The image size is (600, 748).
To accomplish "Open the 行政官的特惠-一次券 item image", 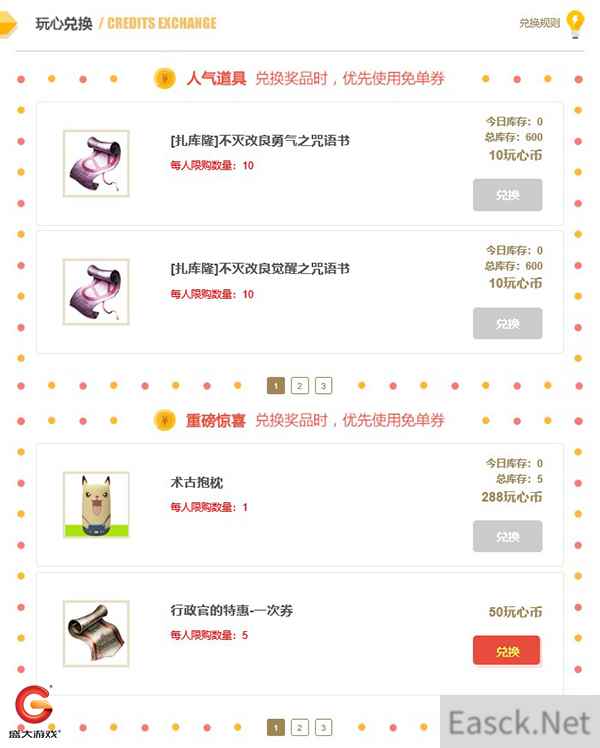I will [x=96, y=633].
